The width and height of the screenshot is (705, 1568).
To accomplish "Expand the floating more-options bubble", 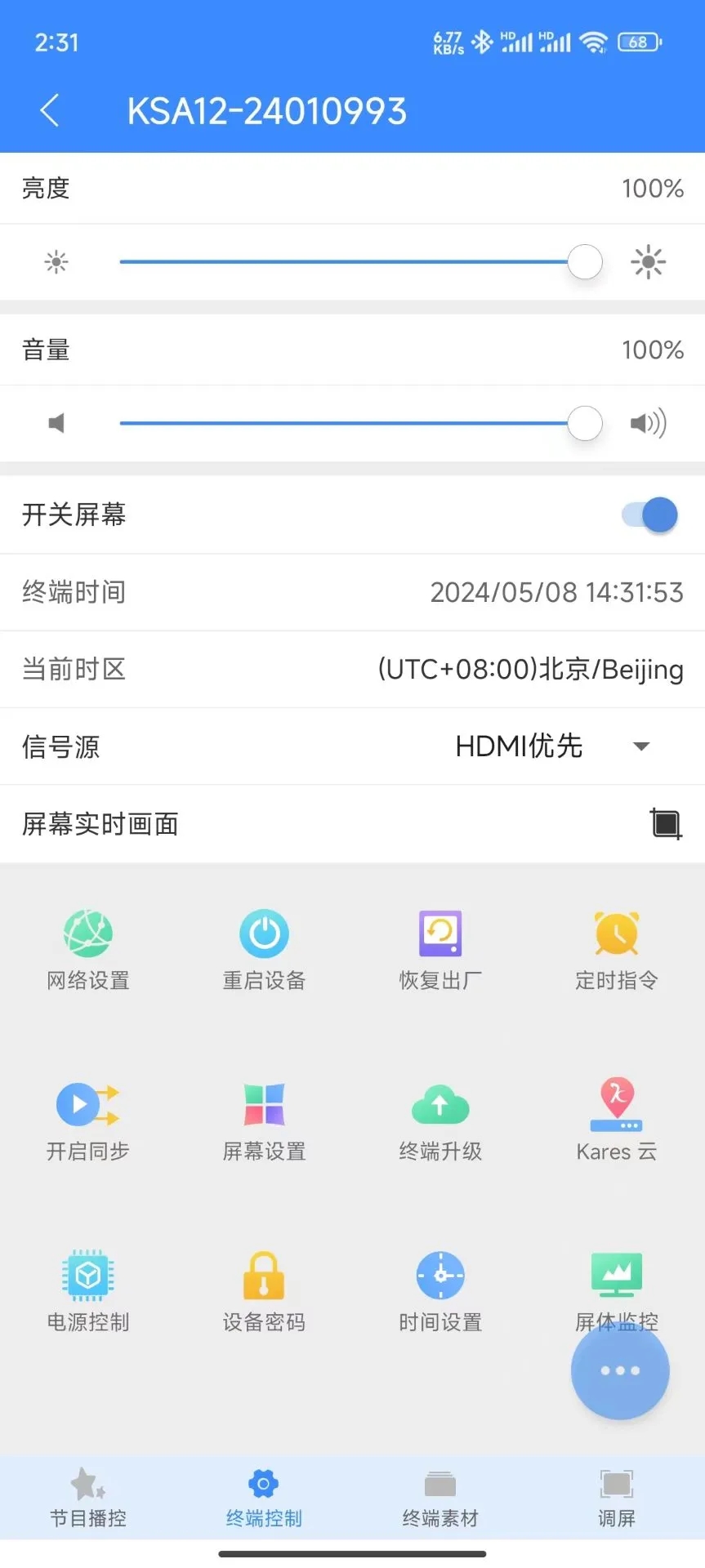I will point(620,1371).
